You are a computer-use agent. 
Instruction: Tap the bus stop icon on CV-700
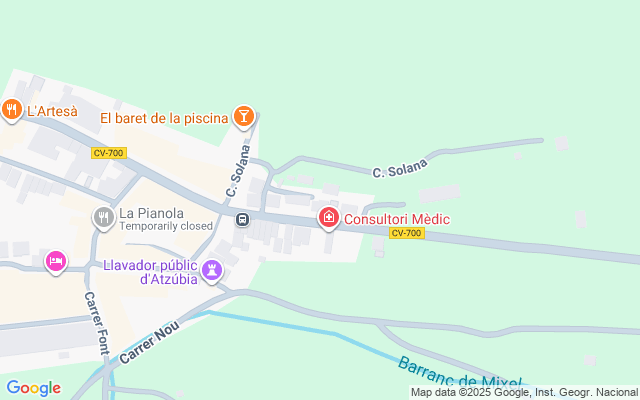tap(242, 219)
